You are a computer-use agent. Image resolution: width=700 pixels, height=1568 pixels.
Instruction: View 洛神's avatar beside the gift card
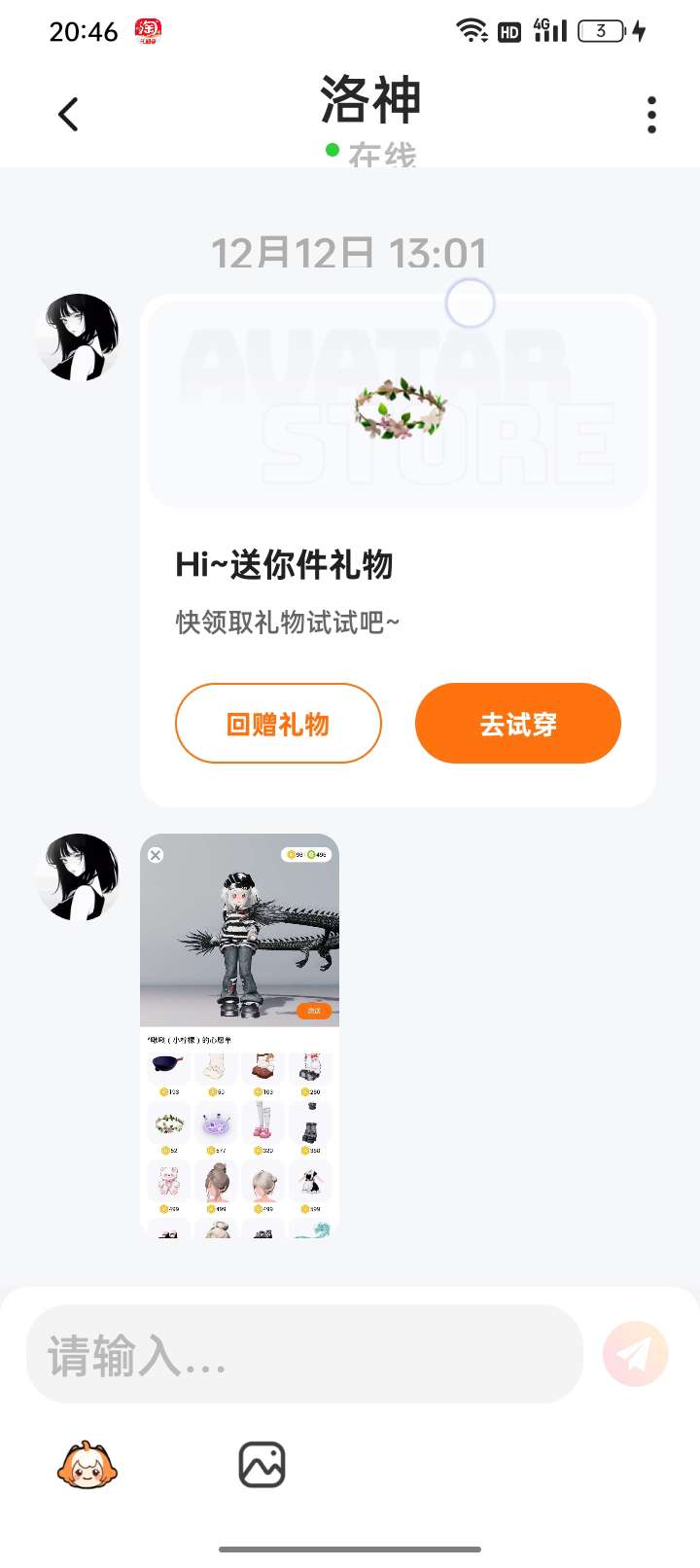click(78, 337)
